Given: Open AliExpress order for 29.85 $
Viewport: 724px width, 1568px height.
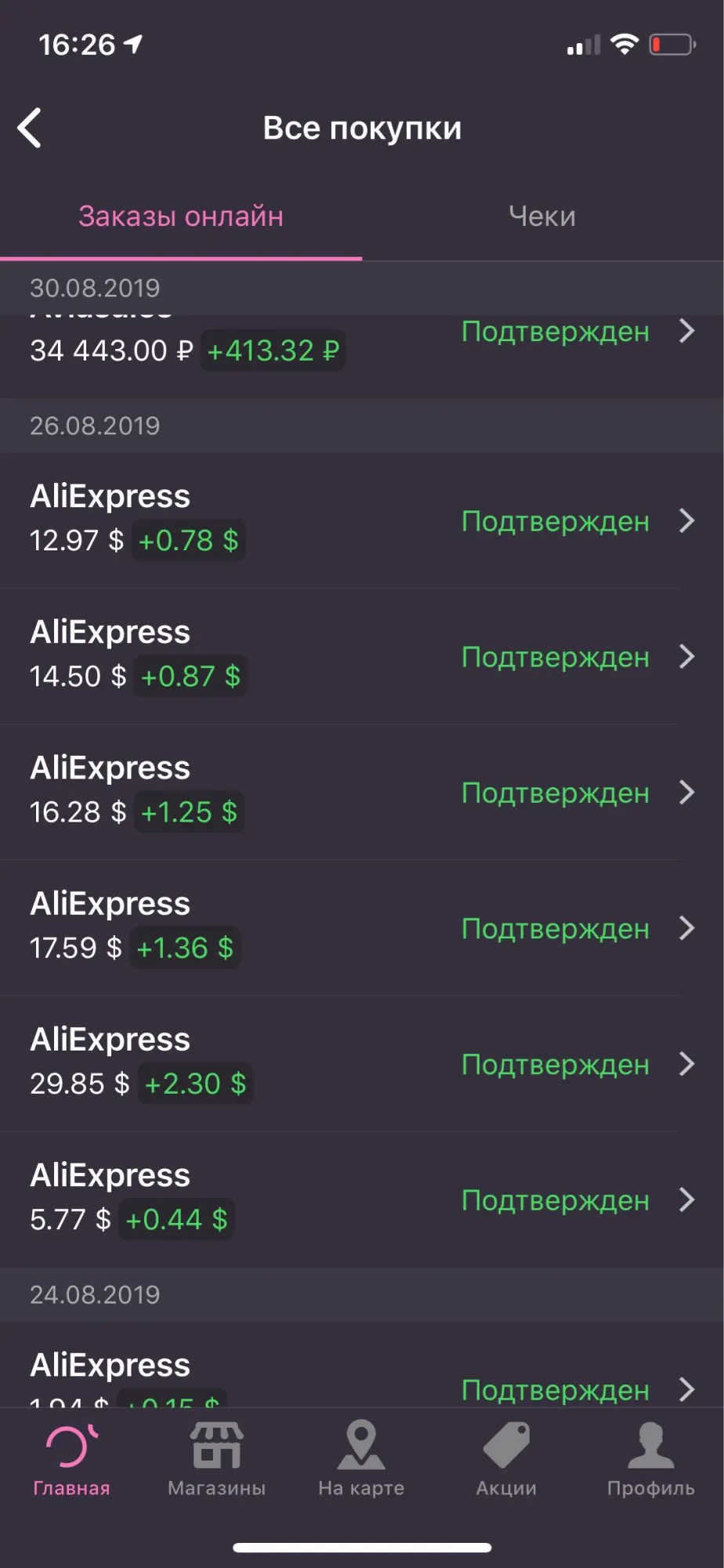Looking at the screenshot, I should pyautogui.click(x=360, y=1062).
